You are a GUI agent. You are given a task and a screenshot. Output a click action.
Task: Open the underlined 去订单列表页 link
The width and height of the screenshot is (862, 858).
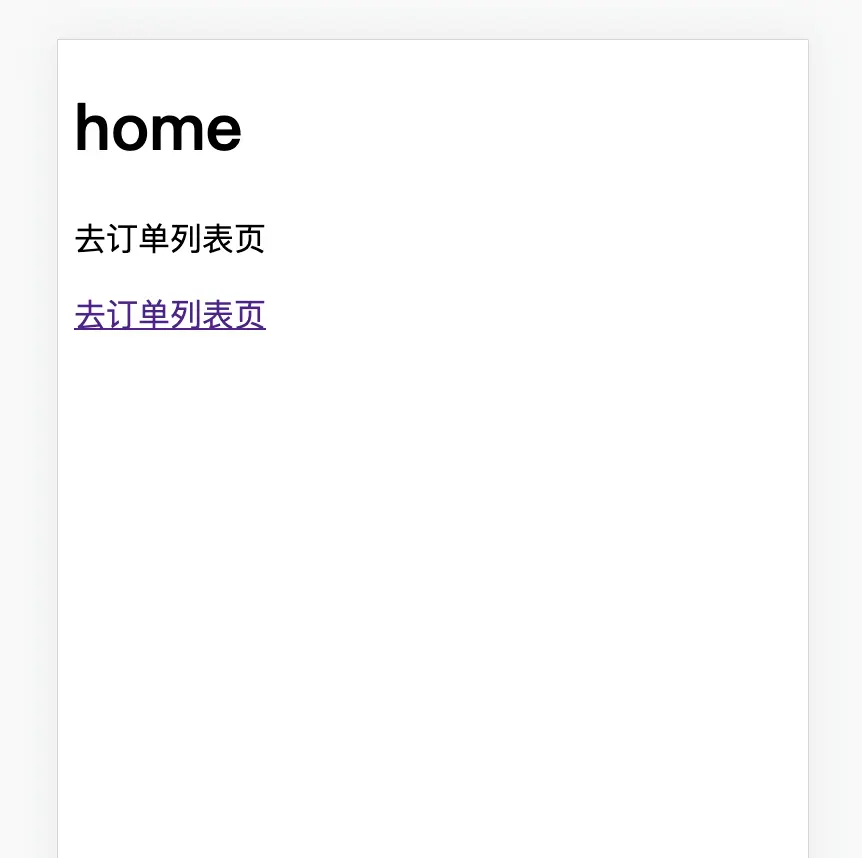coord(170,315)
